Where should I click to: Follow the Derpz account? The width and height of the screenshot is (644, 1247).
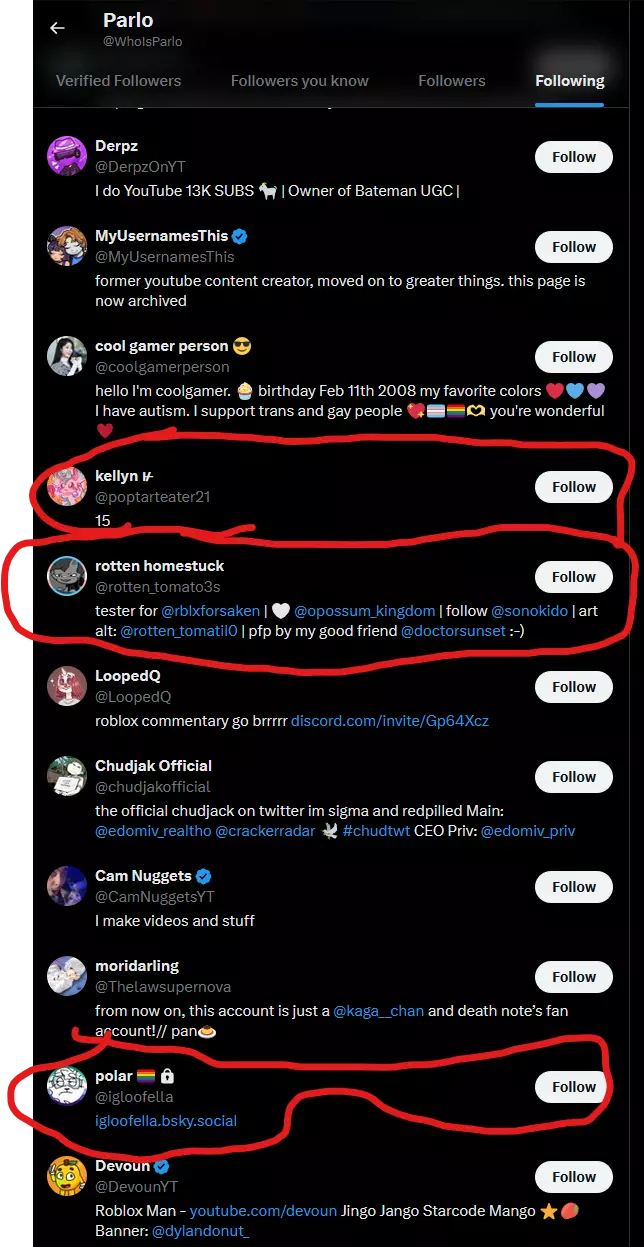pyautogui.click(x=573, y=157)
